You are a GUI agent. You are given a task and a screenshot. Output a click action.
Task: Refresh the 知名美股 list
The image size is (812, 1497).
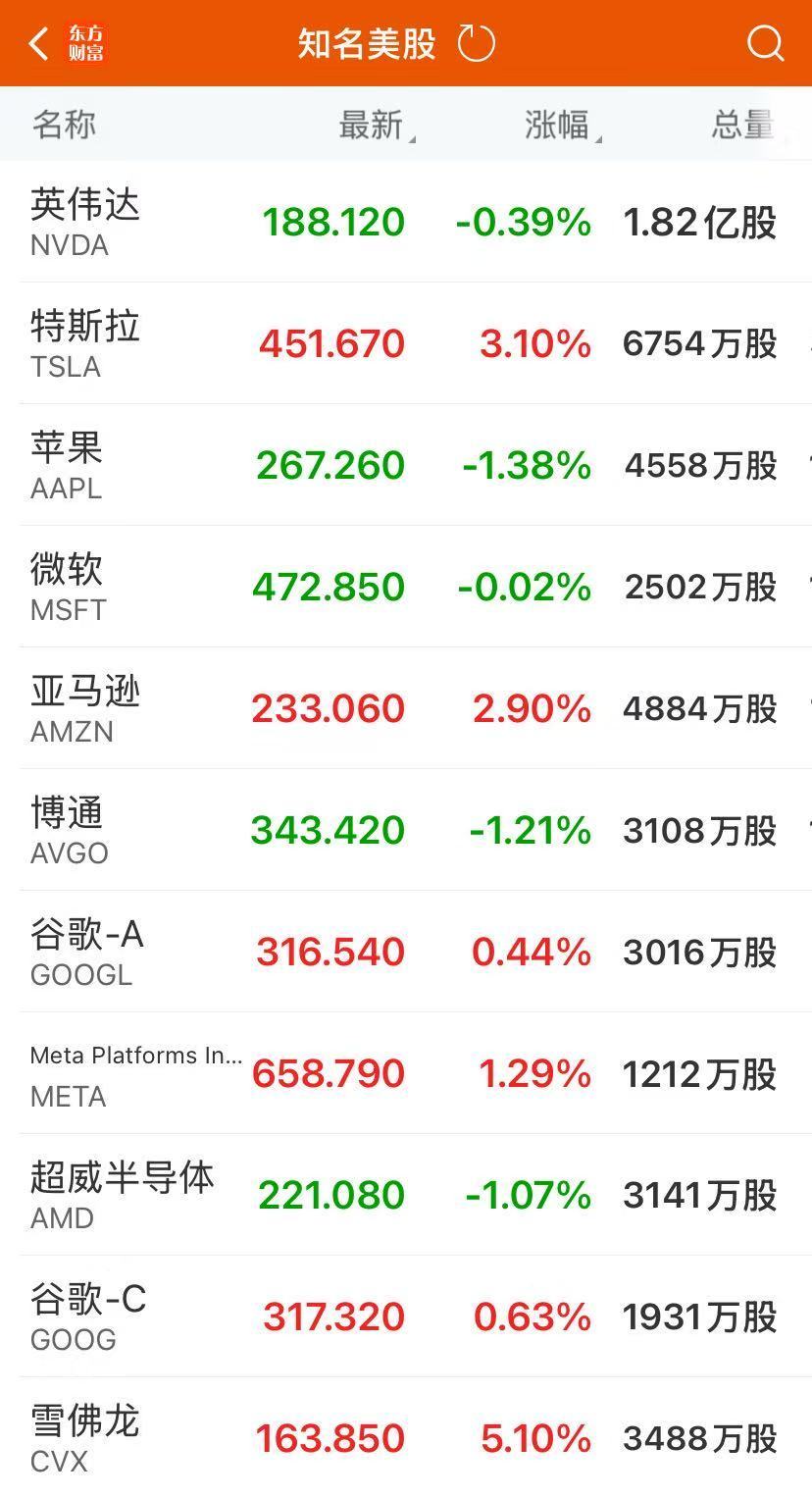pos(477,44)
